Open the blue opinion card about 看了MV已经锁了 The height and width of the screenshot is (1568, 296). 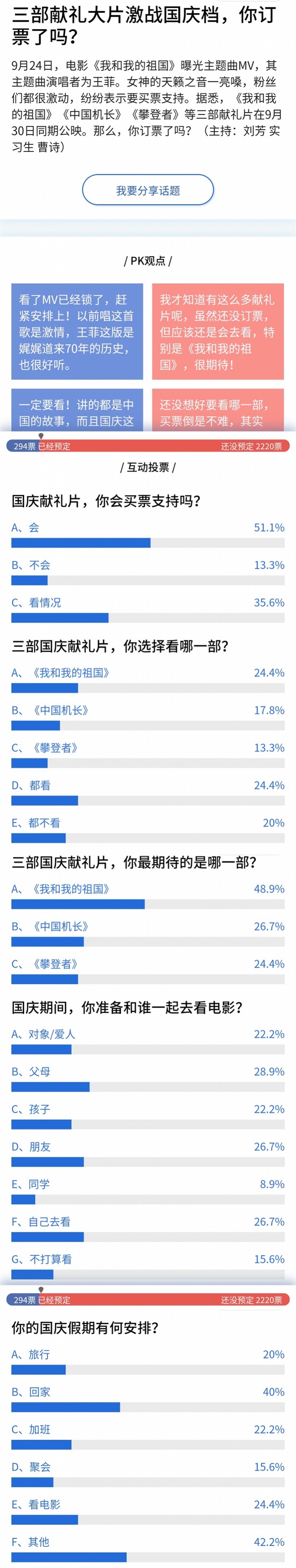(x=77, y=332)
